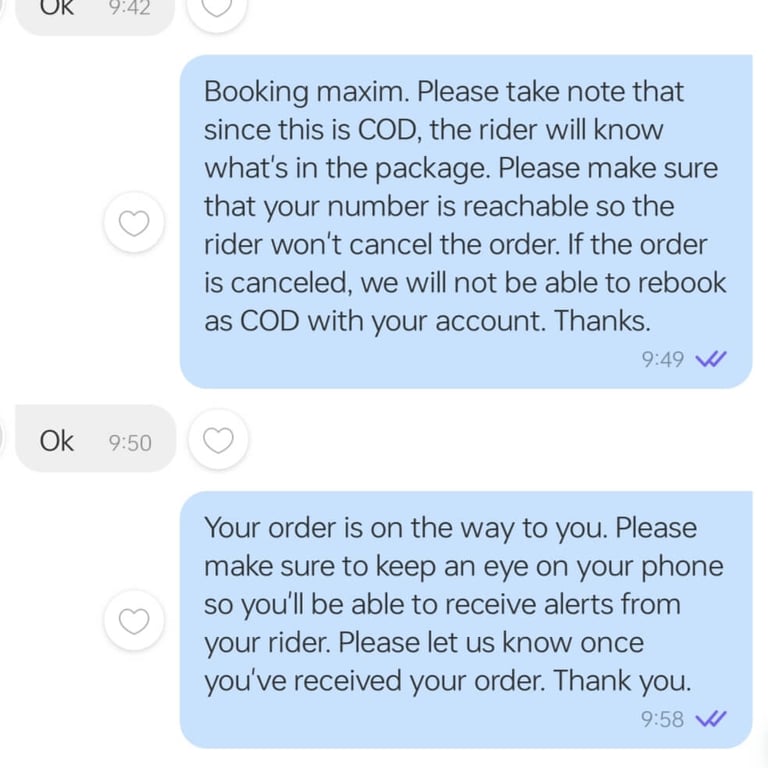Like the 'Your order is on the way' message
768x768 pixels.
[134, 621]
